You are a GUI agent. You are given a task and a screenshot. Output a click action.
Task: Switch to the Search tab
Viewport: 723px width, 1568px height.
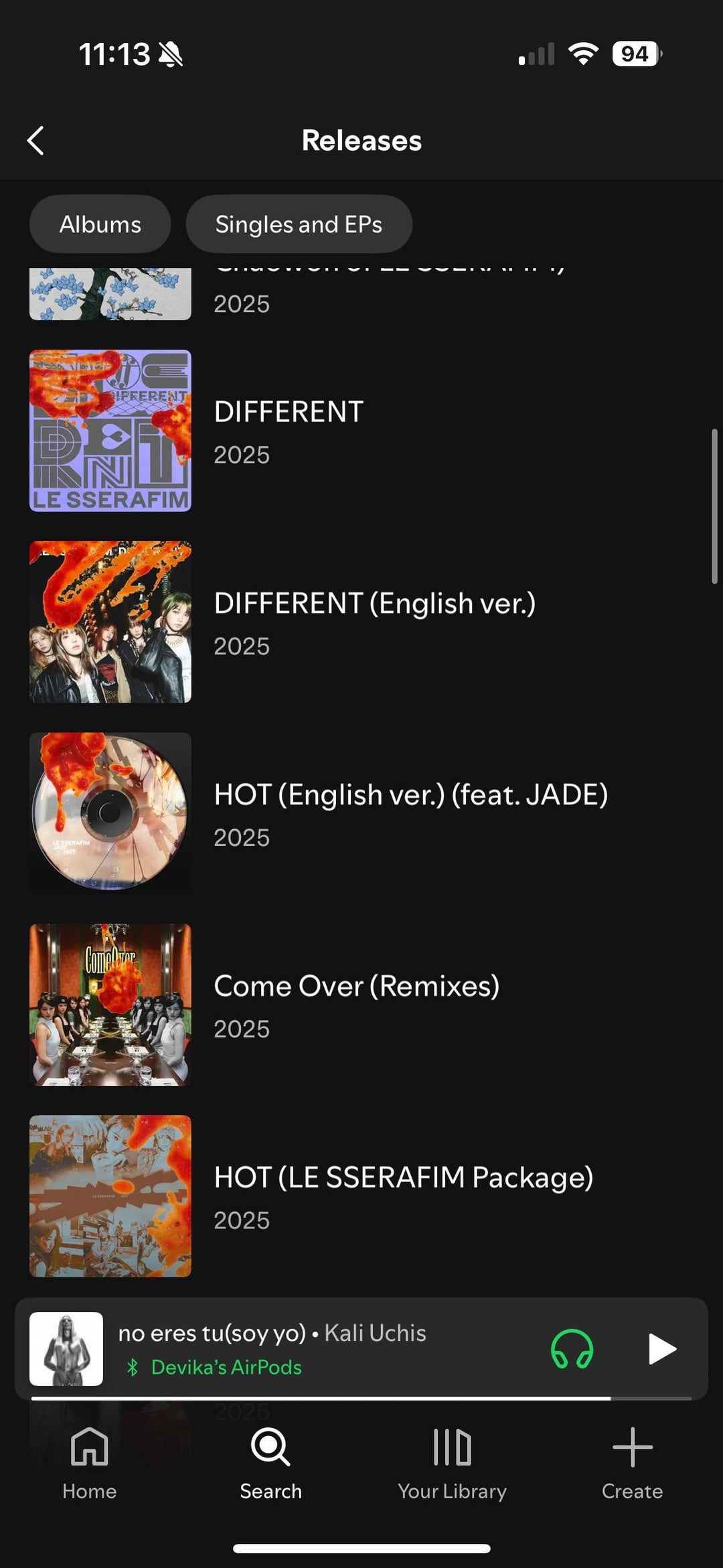click(x=270, y=1464)
